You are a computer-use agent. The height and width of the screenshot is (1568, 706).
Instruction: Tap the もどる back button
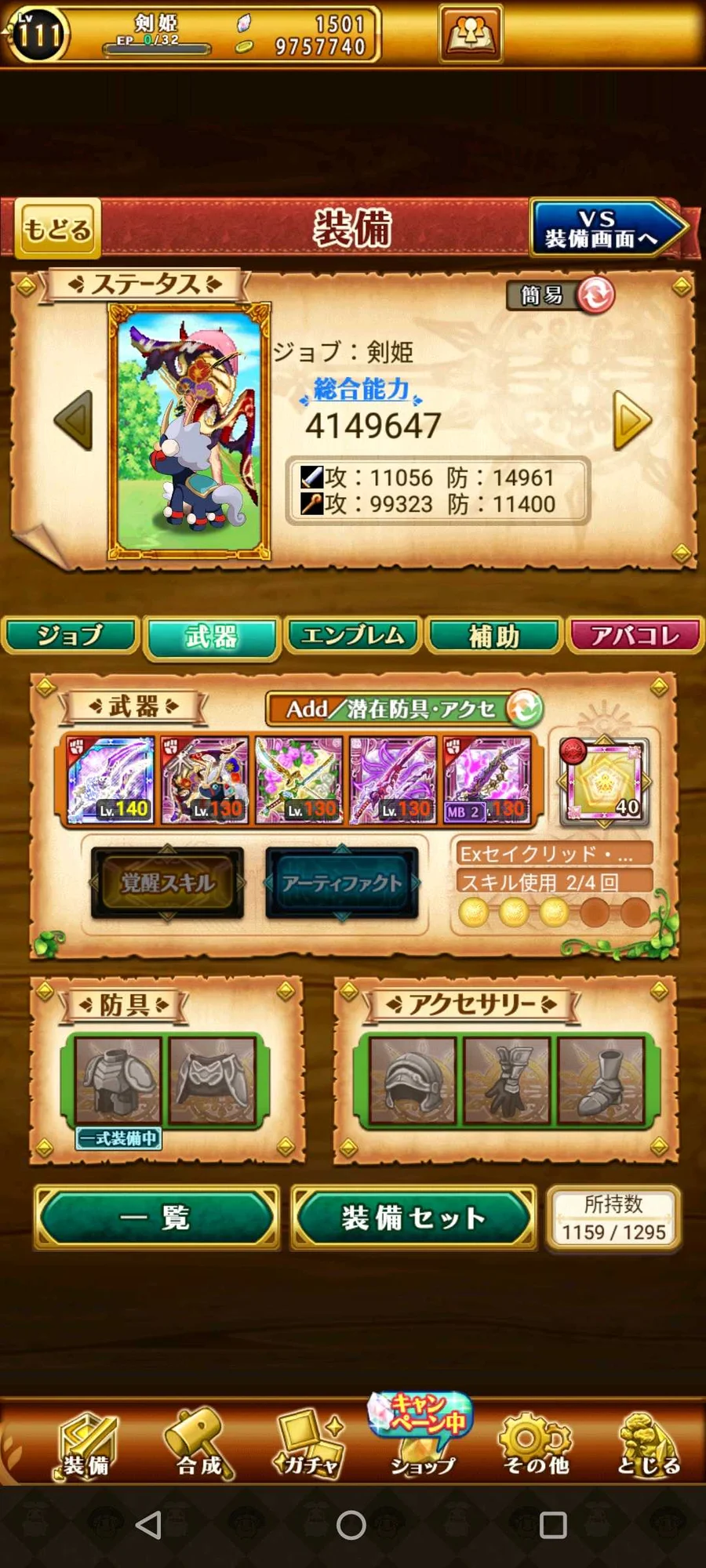tap(57, 229)
